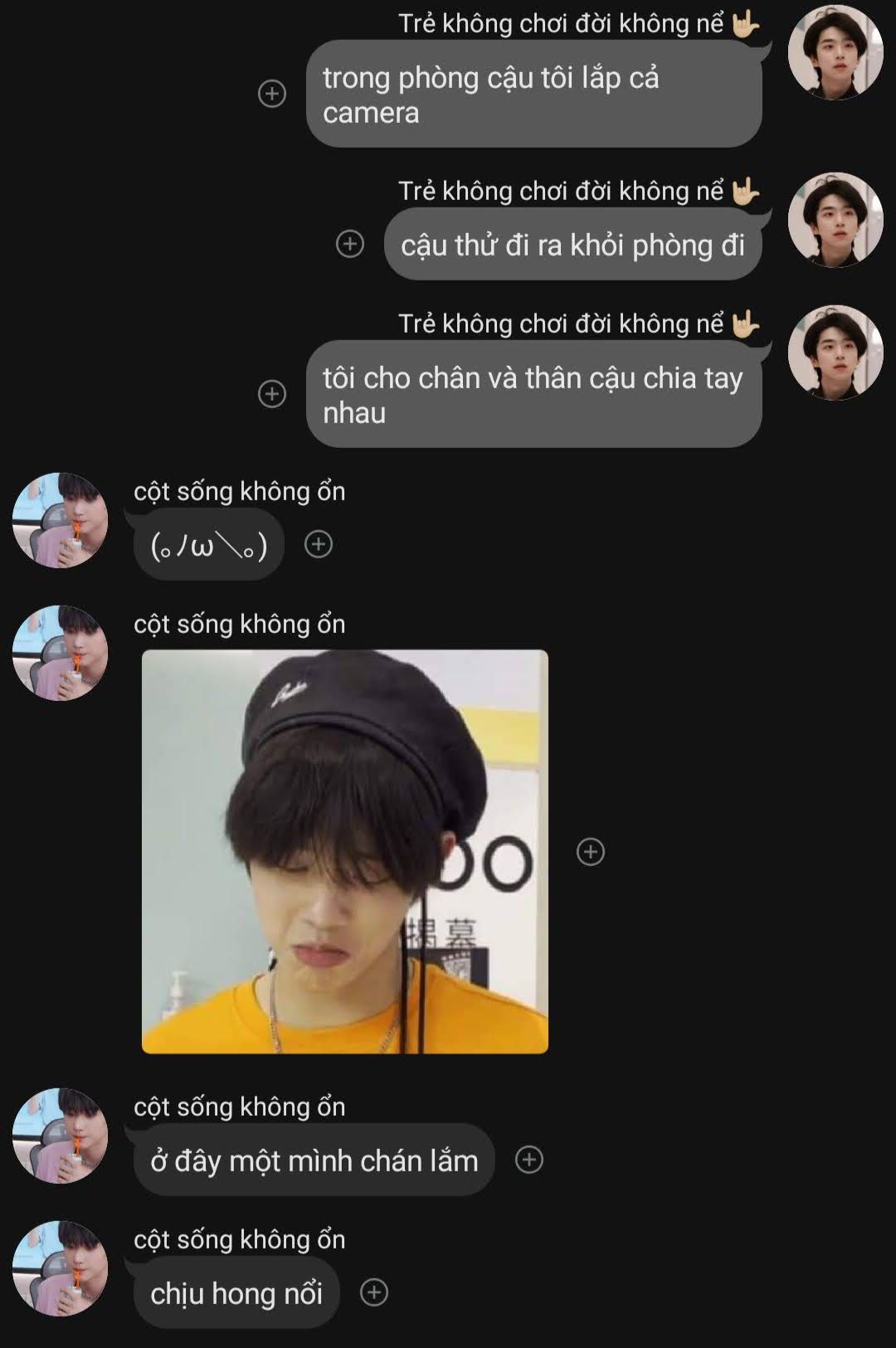This screenshot has height=1348, width=896.
Task: Open the photo of the boy in a black beret
Action: 345,851
